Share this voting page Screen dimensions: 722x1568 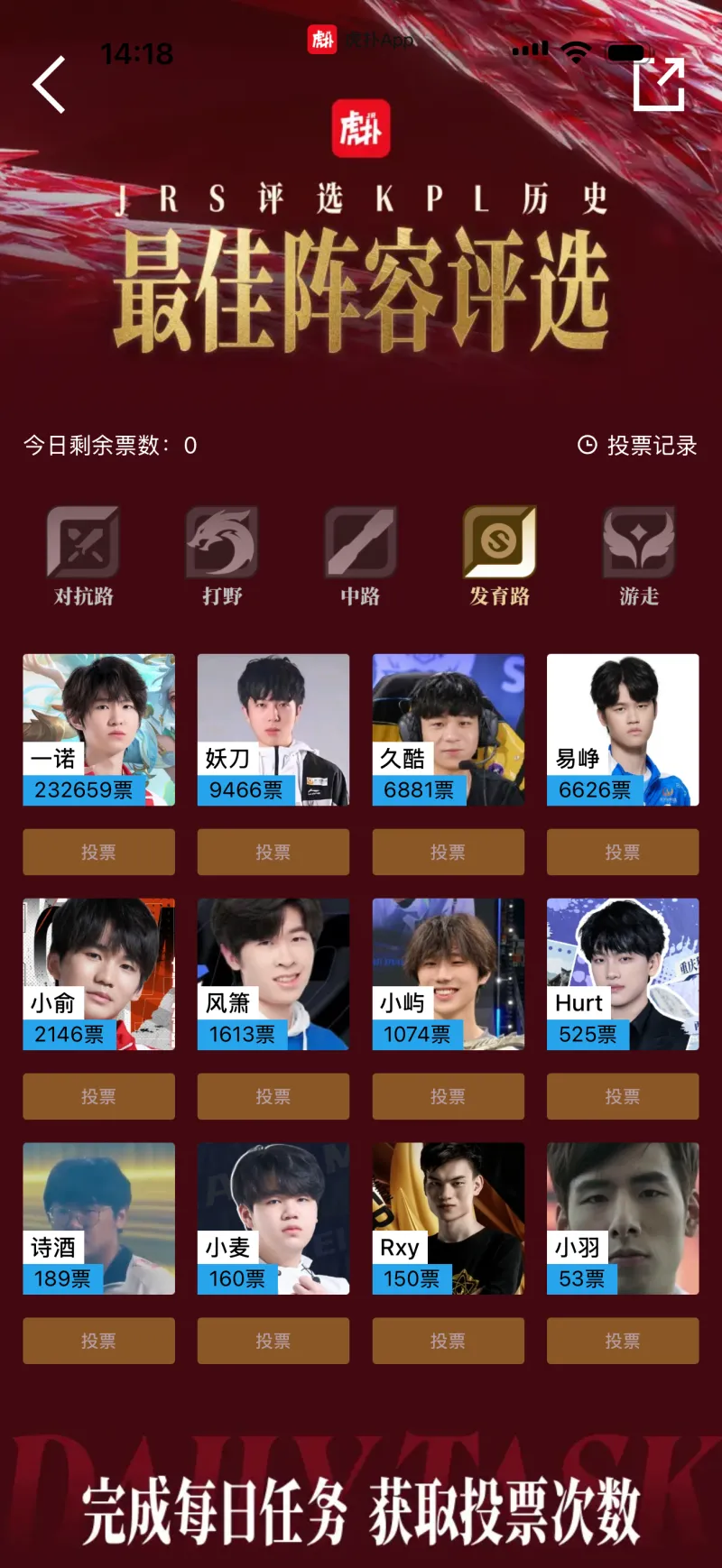659,85
